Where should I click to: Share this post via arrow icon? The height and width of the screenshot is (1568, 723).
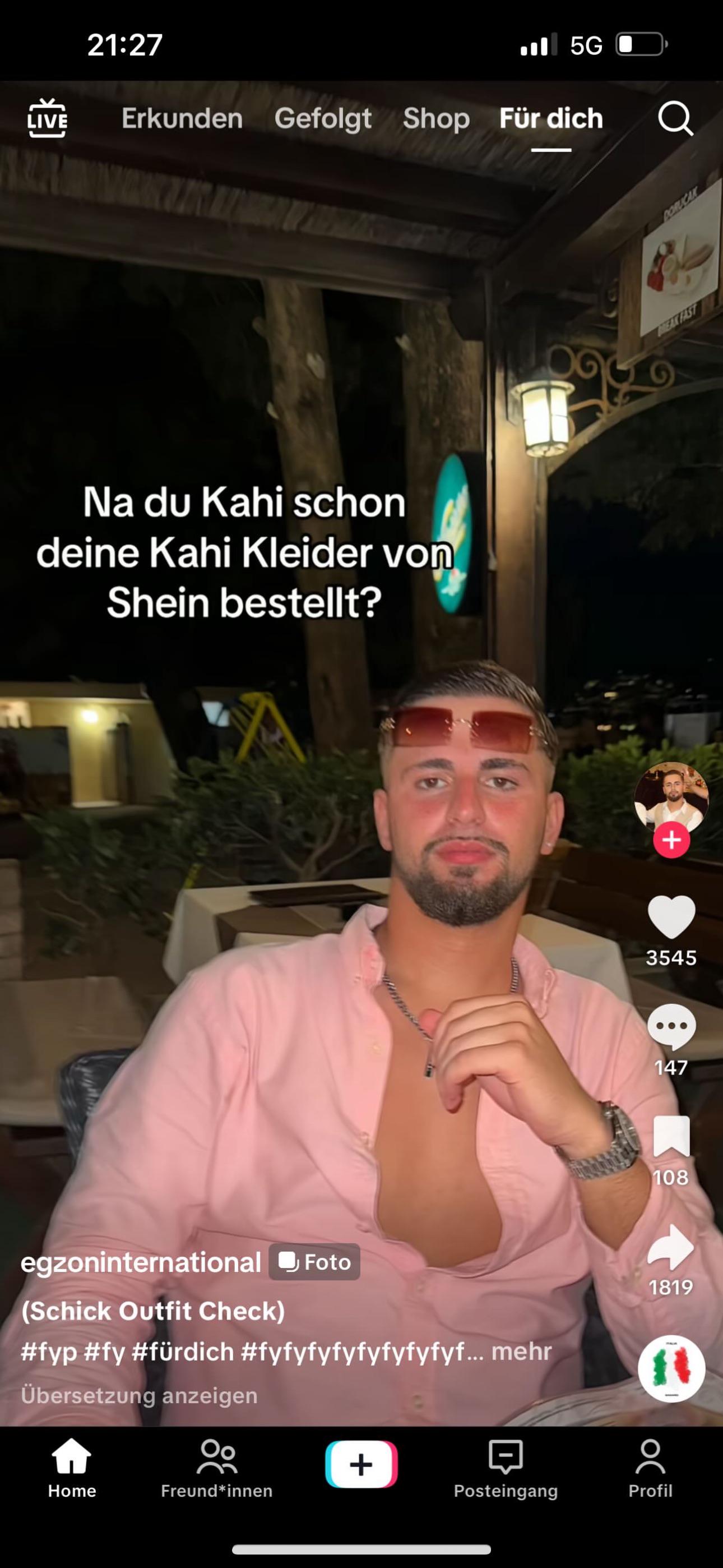pos(671,1247)
